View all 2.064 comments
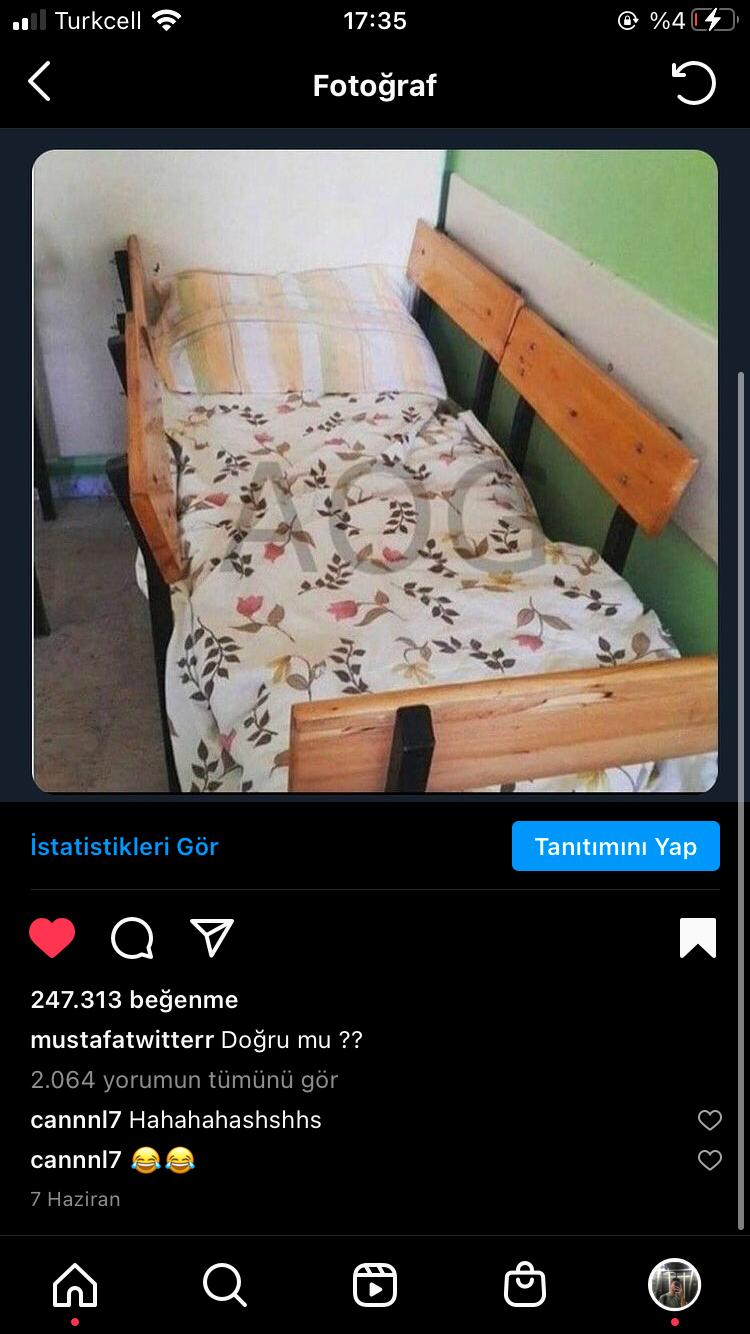750x1334 pixels. (184, 1079)
